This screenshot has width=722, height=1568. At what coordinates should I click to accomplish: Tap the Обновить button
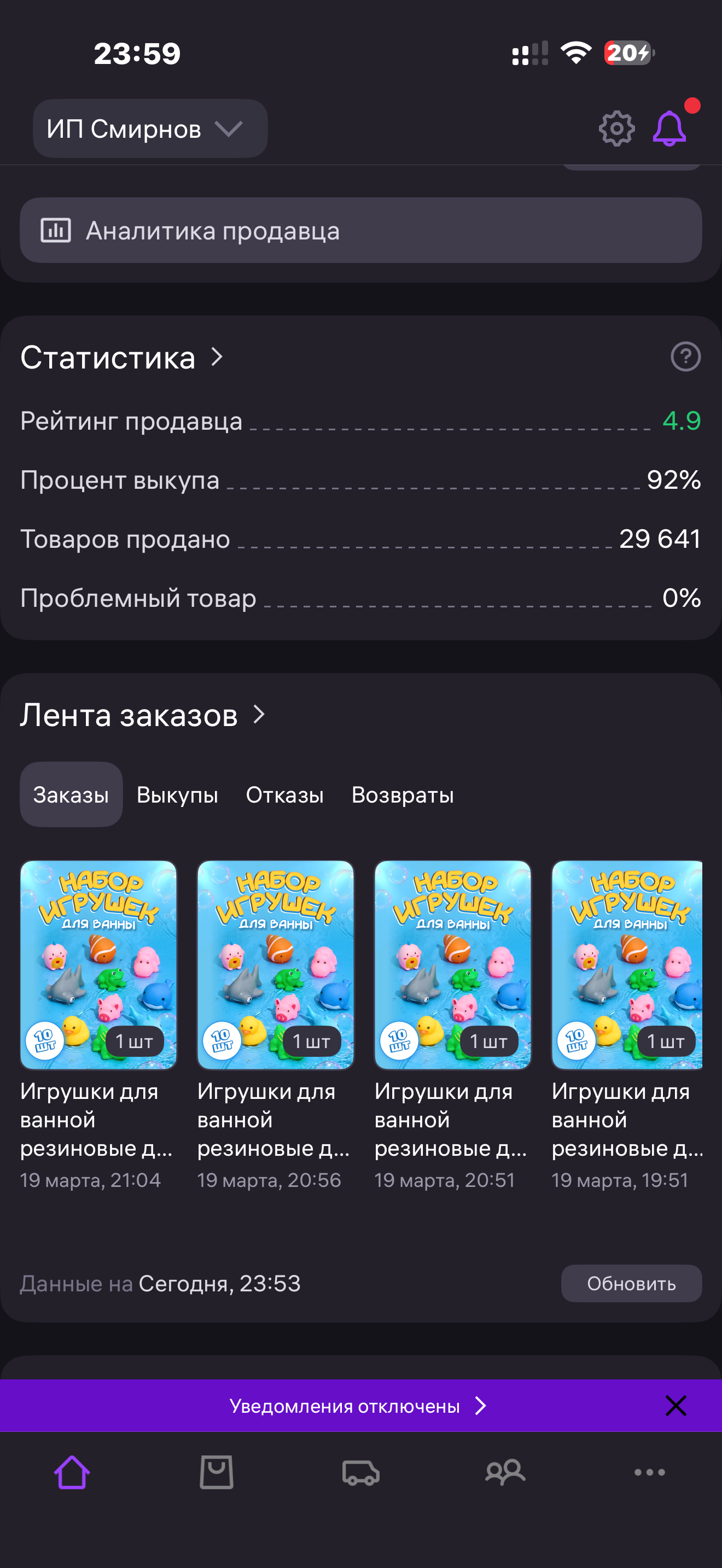click(x=631, y=1284)
